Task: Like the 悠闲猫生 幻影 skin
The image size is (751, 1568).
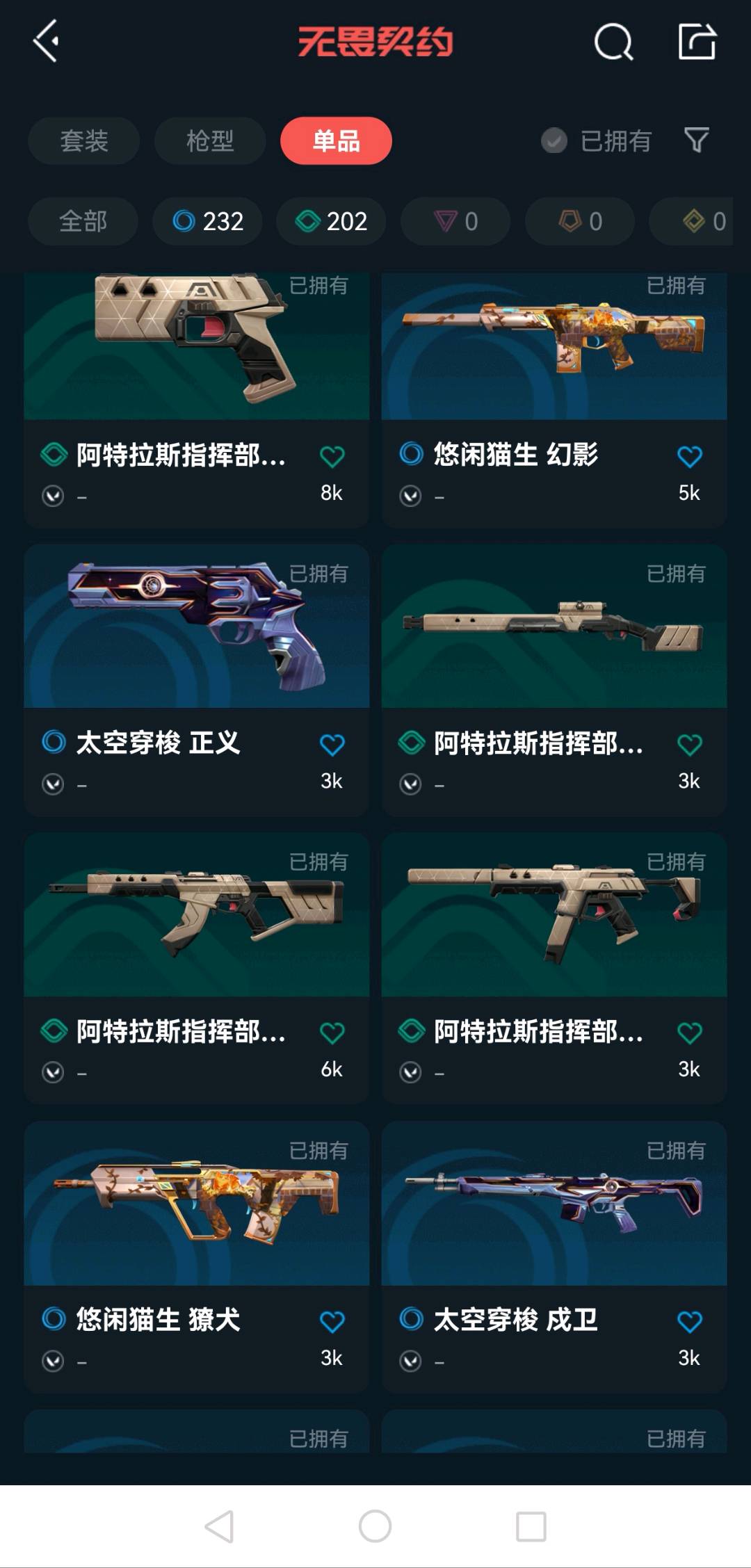Action: (x=689, y=457)
